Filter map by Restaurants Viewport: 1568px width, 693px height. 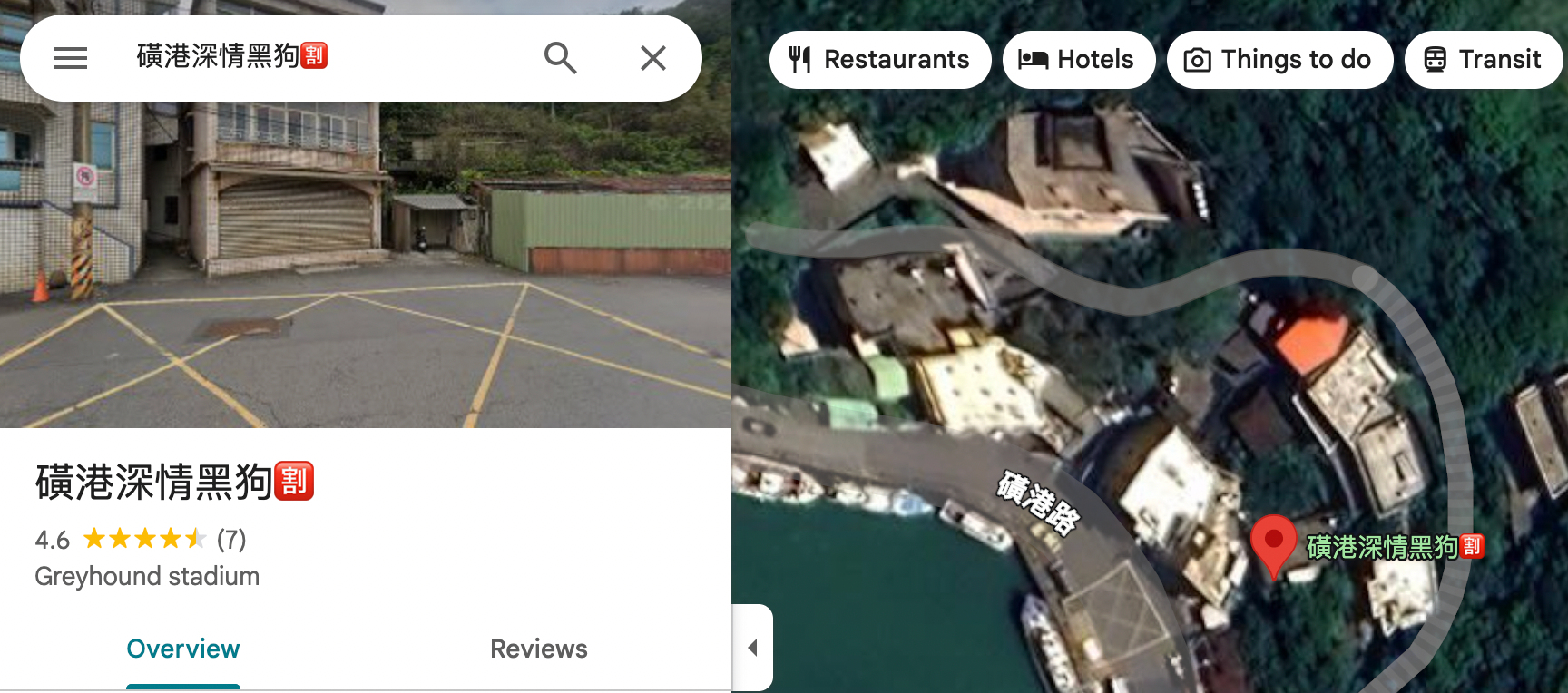879,60
